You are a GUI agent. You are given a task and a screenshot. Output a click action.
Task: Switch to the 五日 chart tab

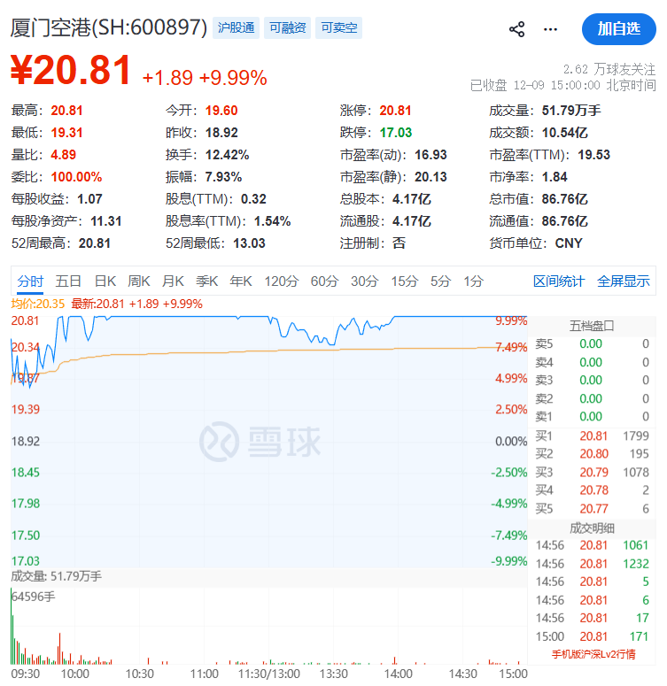tap(69, 281)
